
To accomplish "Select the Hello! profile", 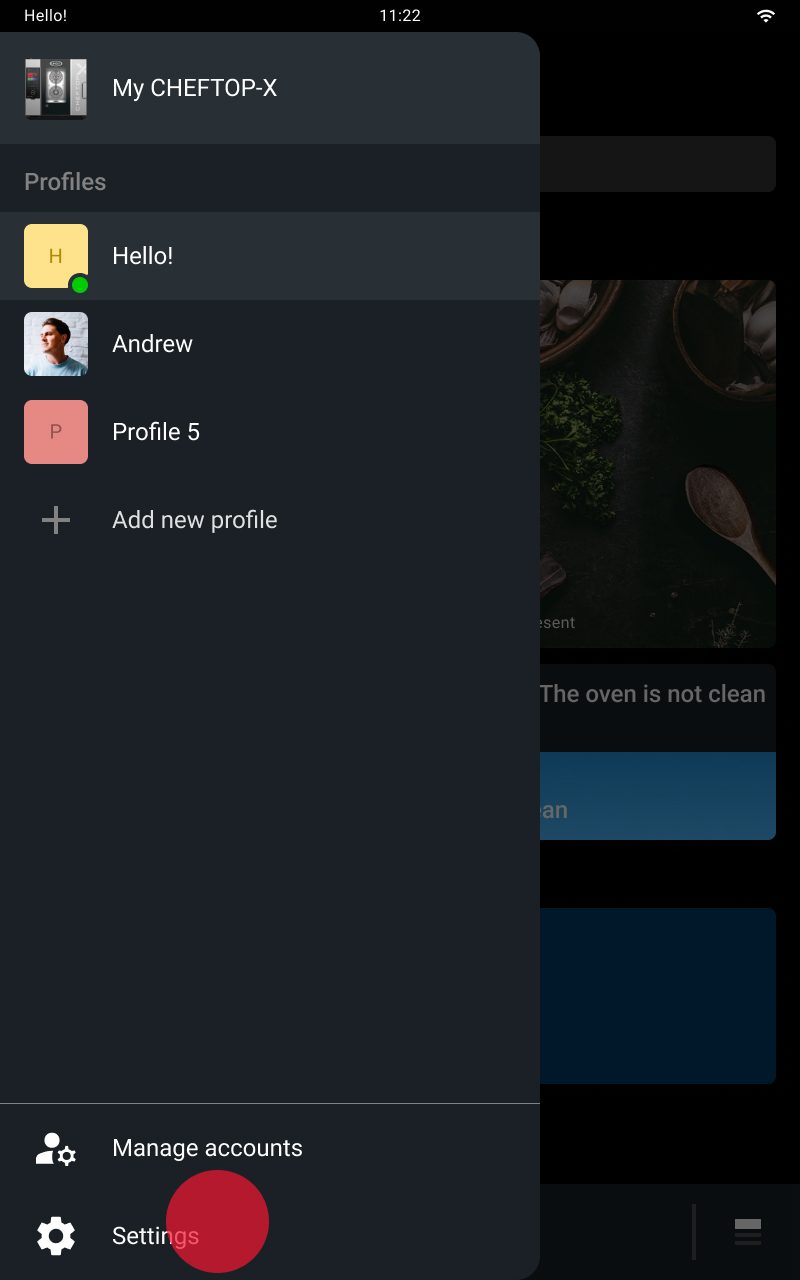I will tap(143, 256).
